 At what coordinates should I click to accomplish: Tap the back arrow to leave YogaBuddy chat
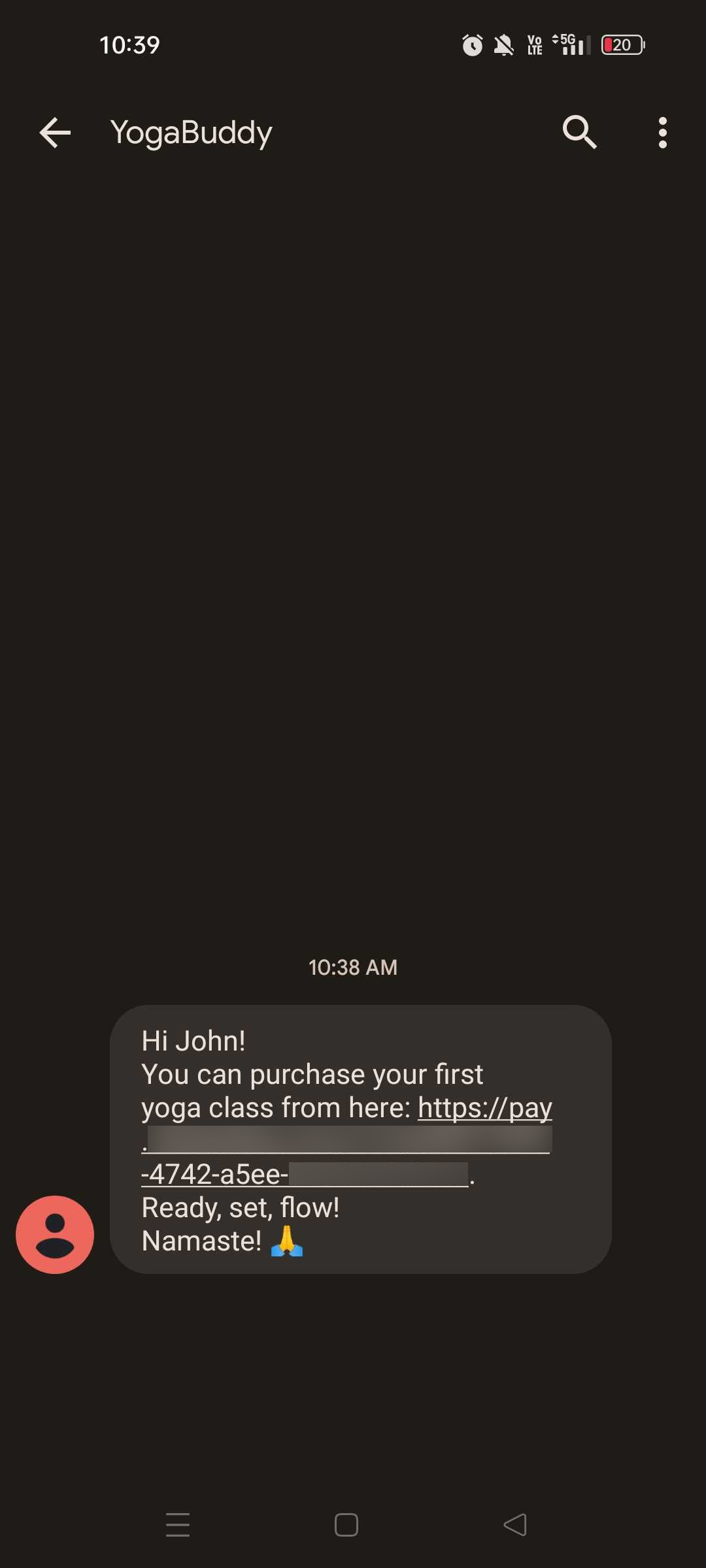click(55, 133)
